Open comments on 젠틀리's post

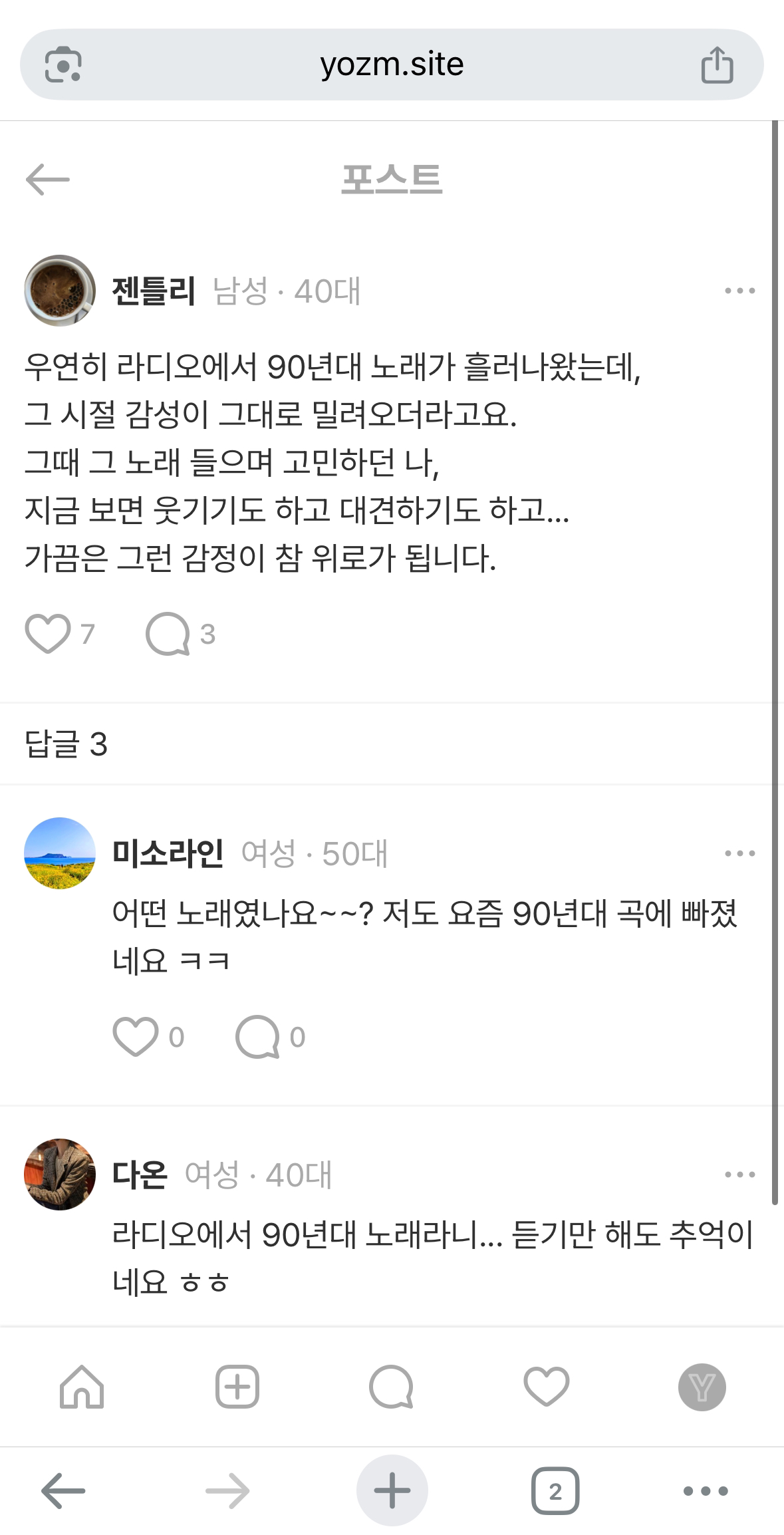[x=168, y=633]
